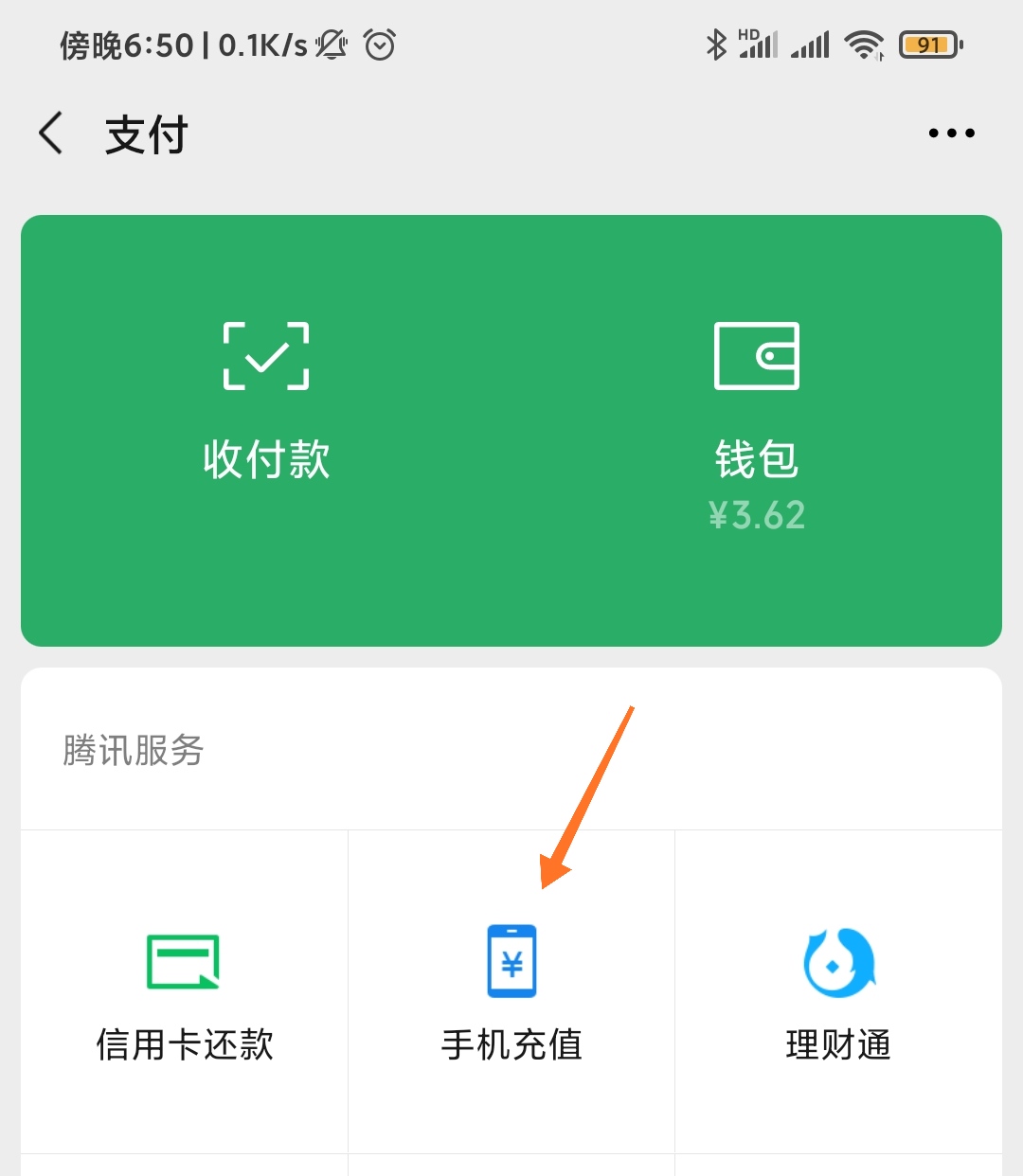Tap the green payment services card
This screenshot has width=1023, height=1176.
(x=511, y=431)
